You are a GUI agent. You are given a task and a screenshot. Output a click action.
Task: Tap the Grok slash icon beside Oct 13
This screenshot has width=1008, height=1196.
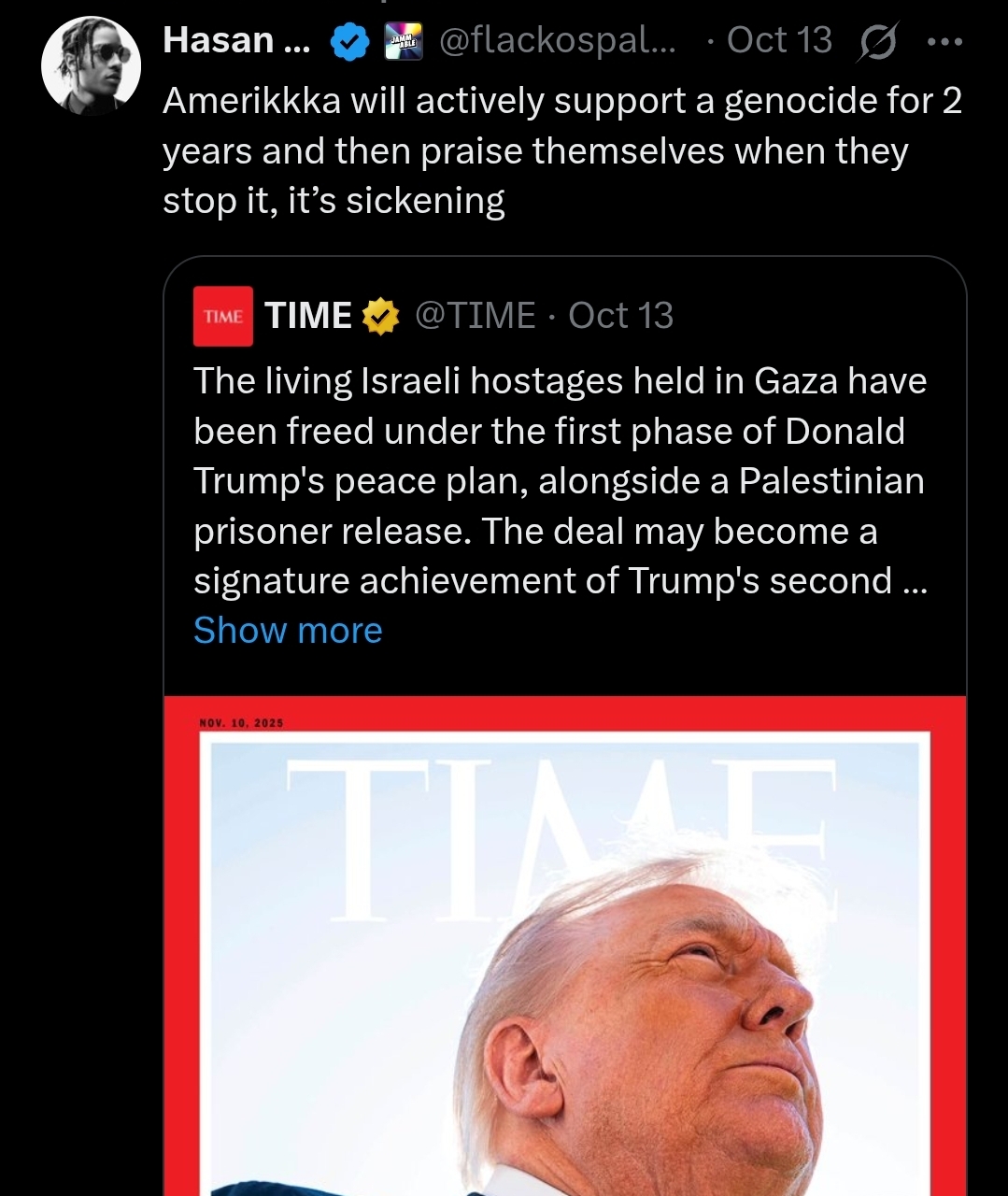(x=877, y=42)
